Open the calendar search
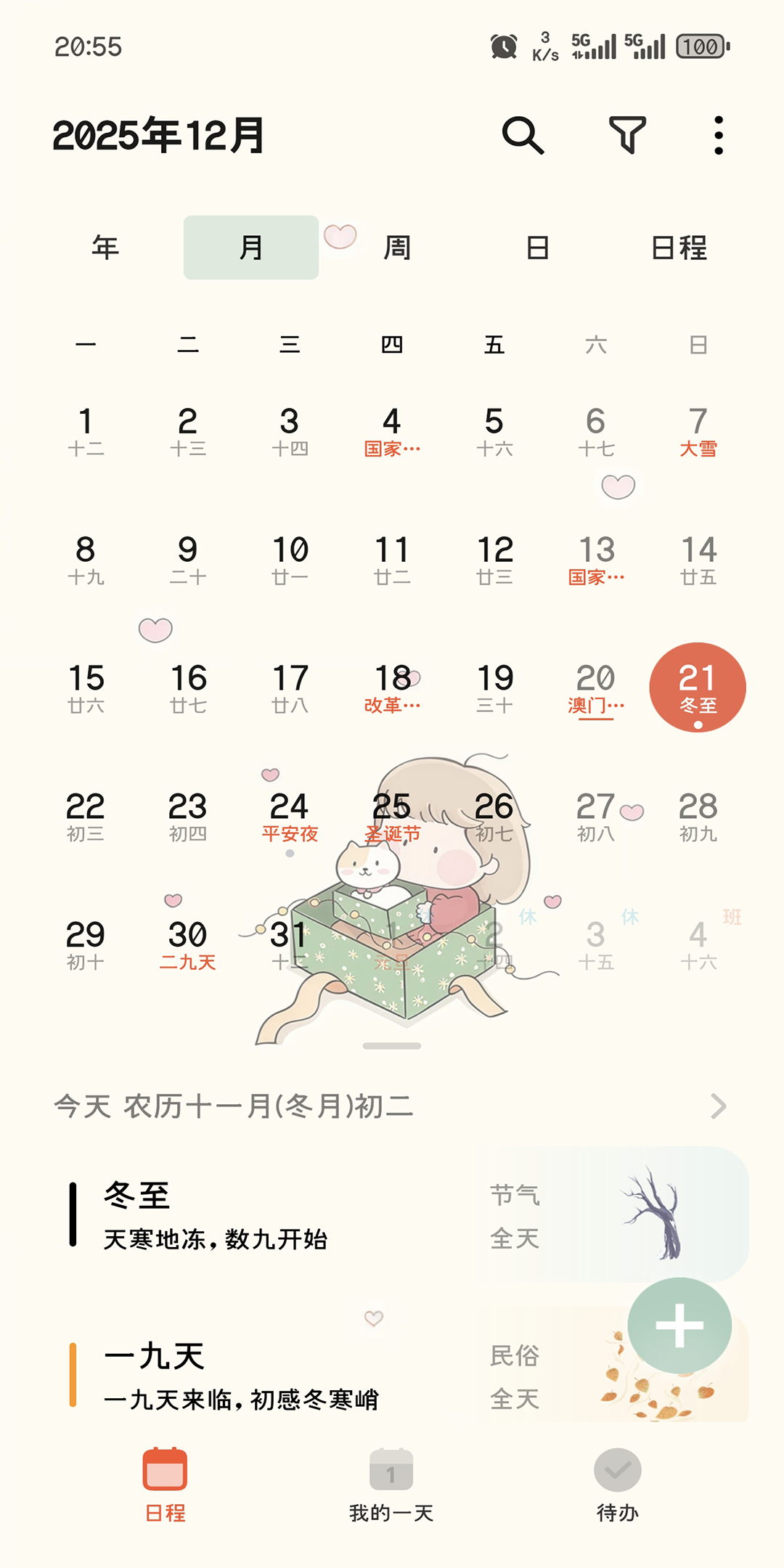 (523, 135)
